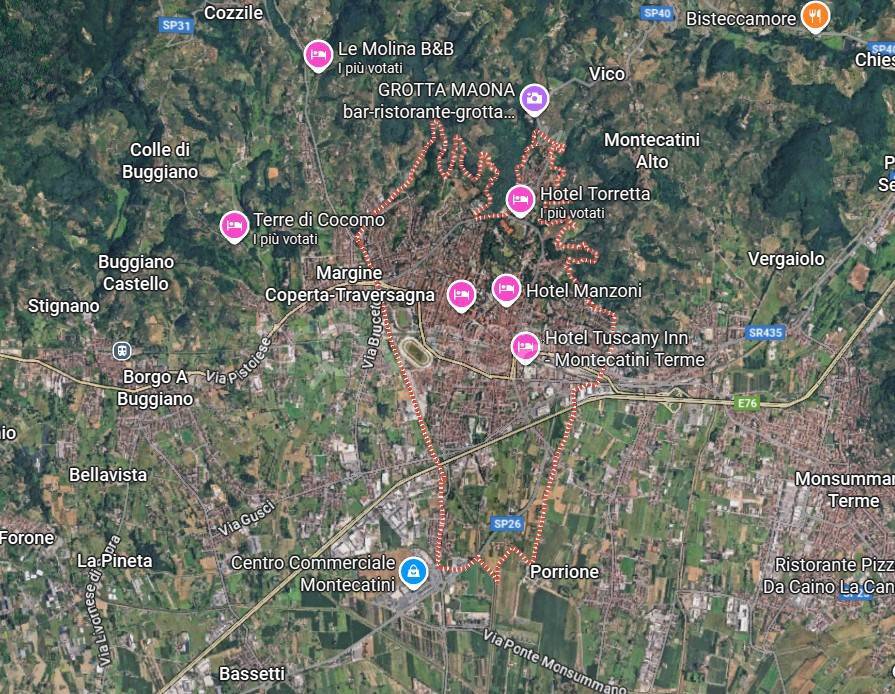The height and width of the screenshot is (694, 895).
Task: Open the Hotel Tuscany Inn pin
Action: pos(525,346)
